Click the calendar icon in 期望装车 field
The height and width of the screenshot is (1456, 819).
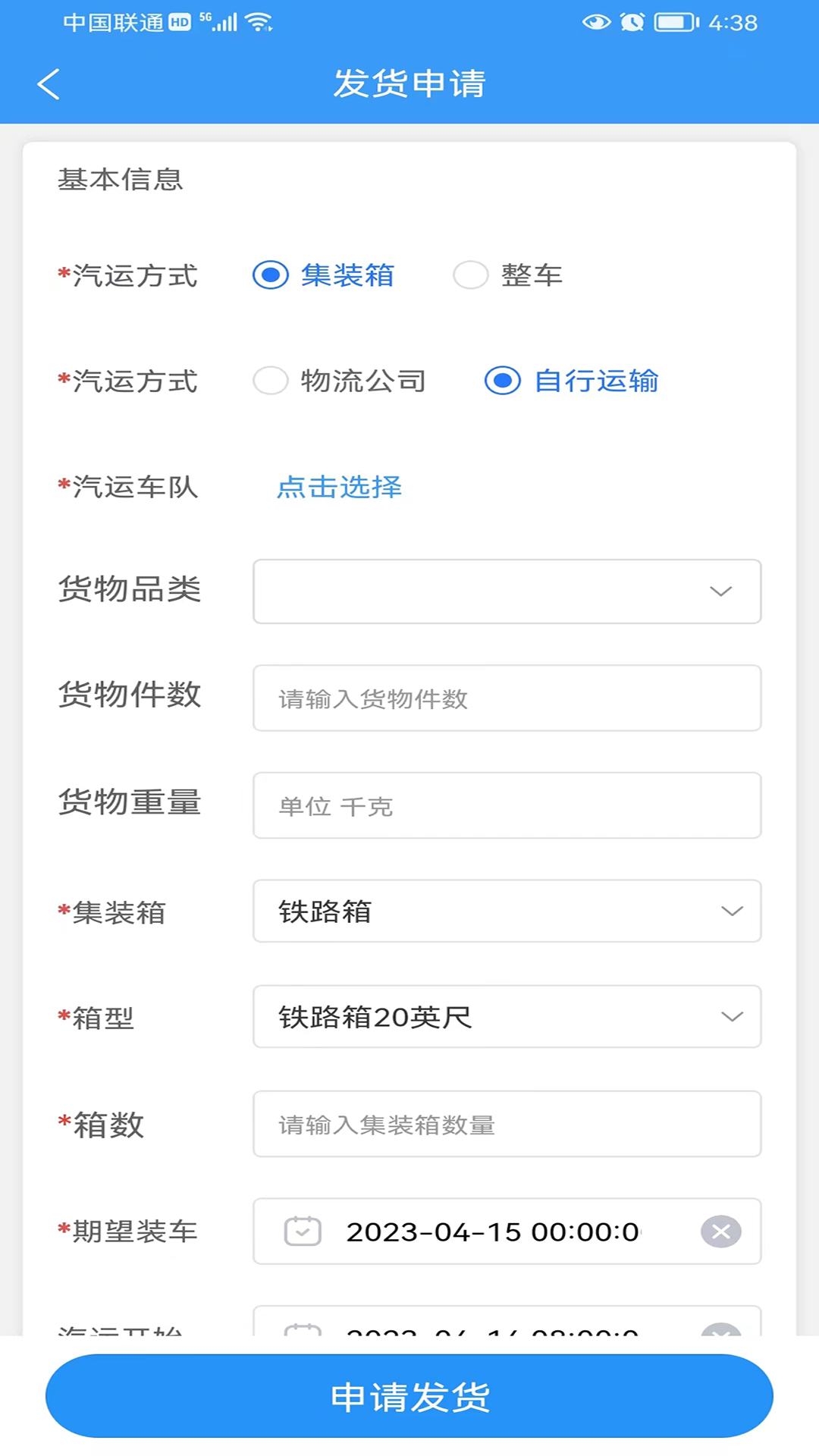click(x=303, y=1231)
